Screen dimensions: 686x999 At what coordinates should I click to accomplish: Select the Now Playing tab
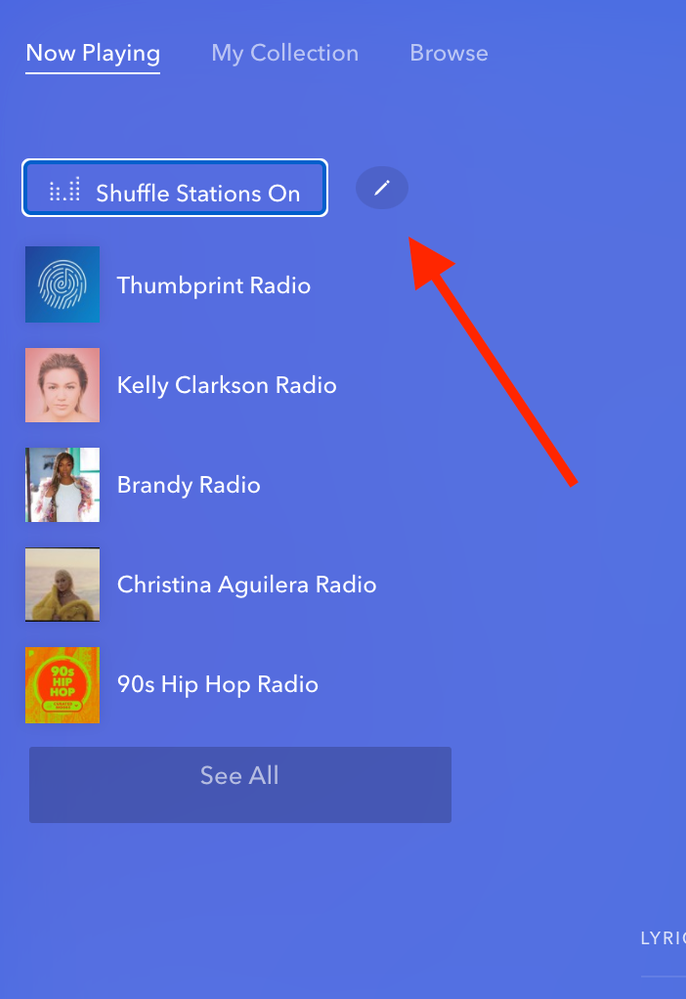[x=92, y=53]
